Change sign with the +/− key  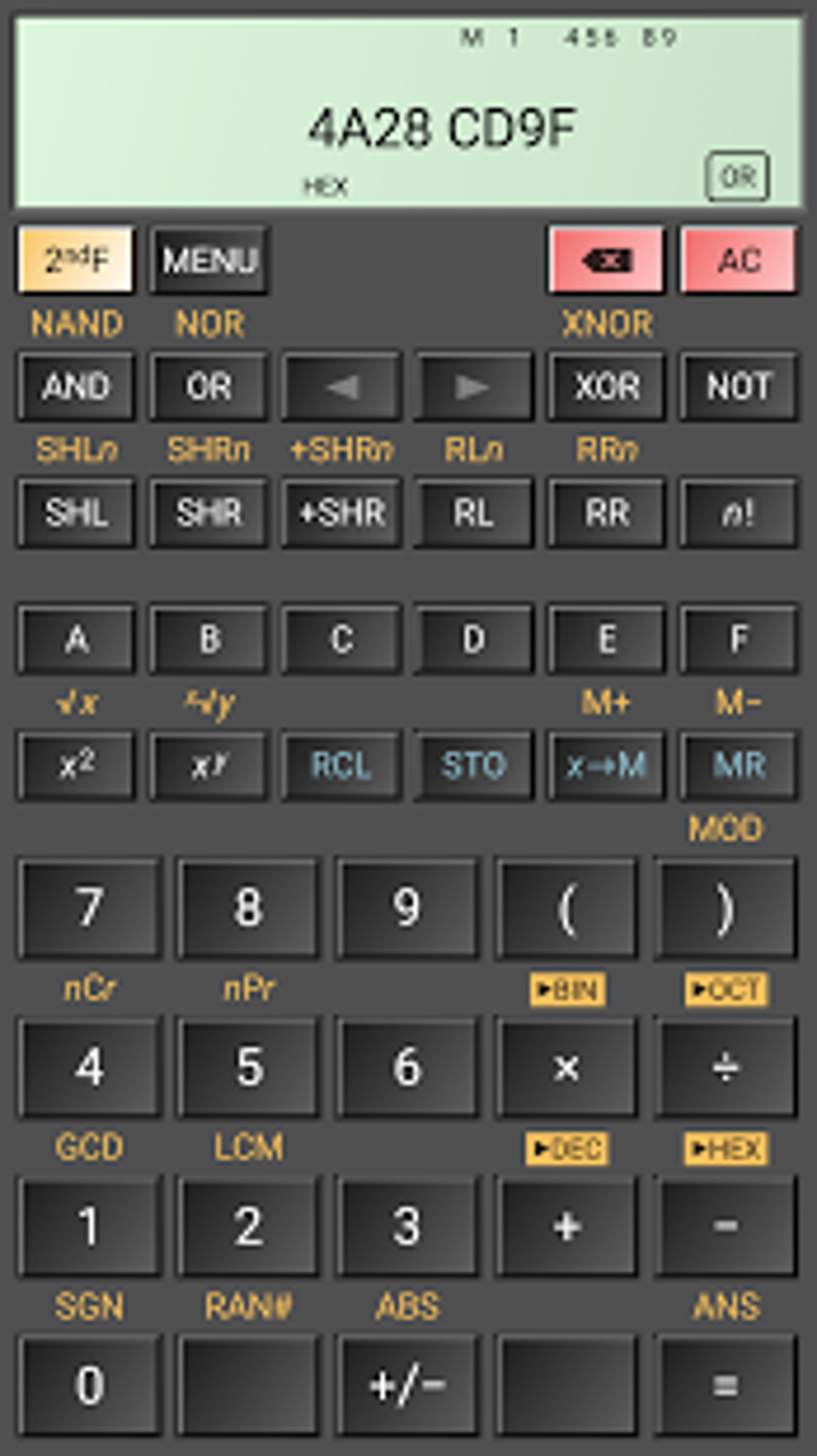tap(408, 1385)
